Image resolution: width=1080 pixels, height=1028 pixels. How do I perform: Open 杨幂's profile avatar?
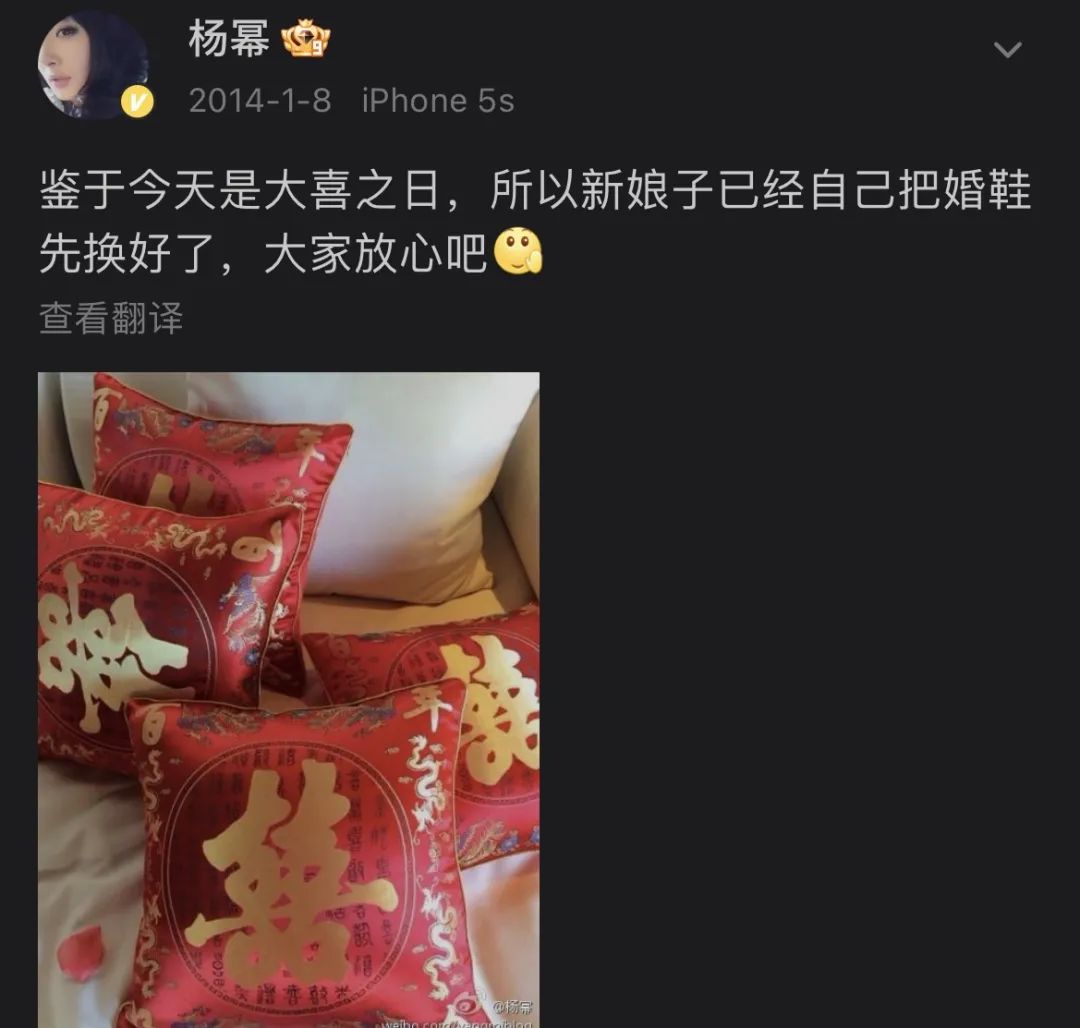point(92,66)
